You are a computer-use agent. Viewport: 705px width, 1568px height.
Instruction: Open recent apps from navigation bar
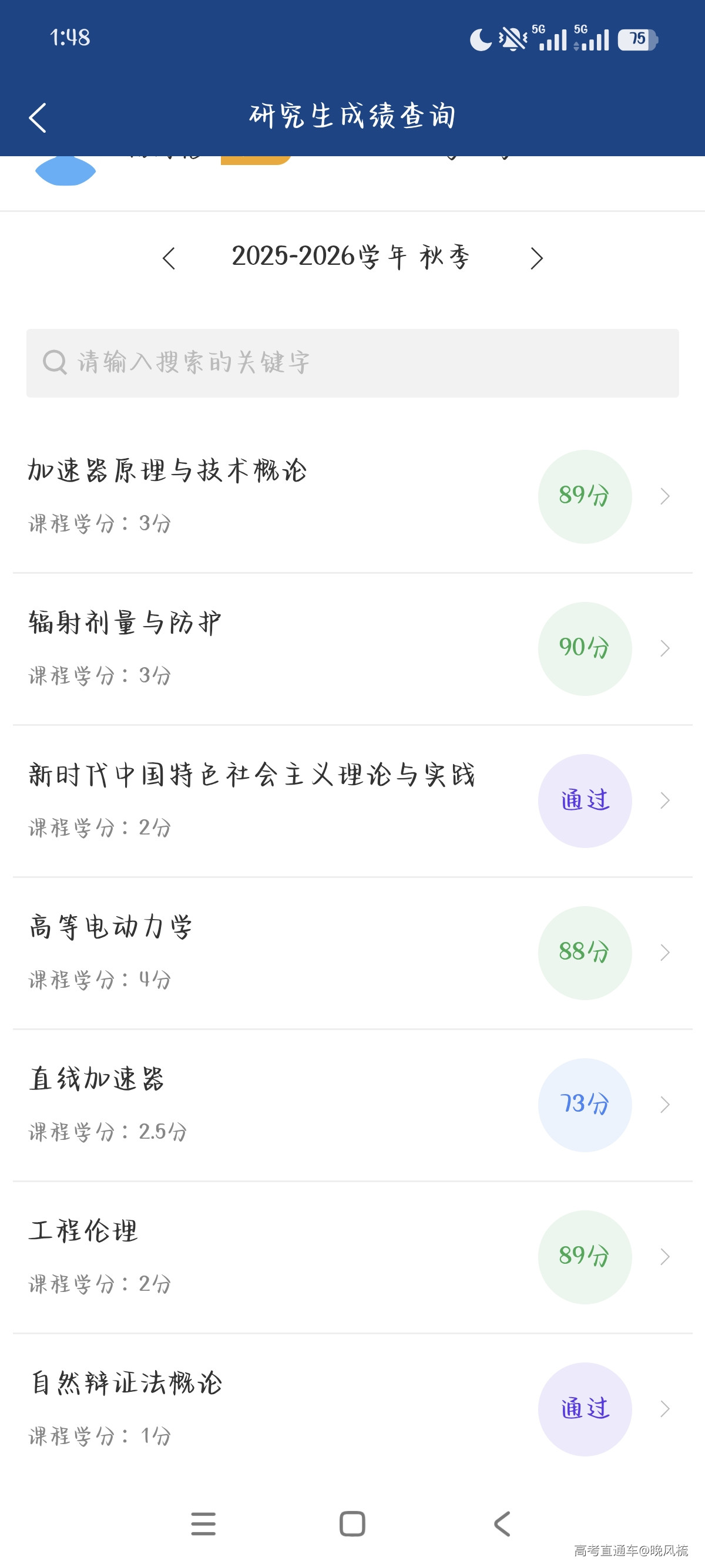coord(203,1523)
